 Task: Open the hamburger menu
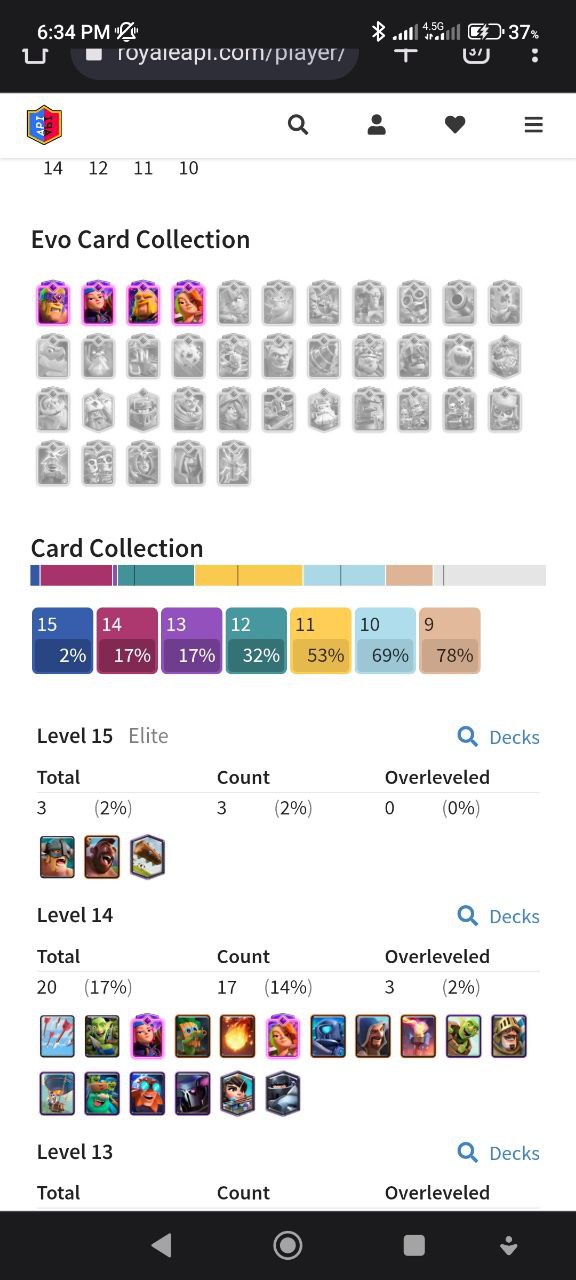[x=533, y=125]
